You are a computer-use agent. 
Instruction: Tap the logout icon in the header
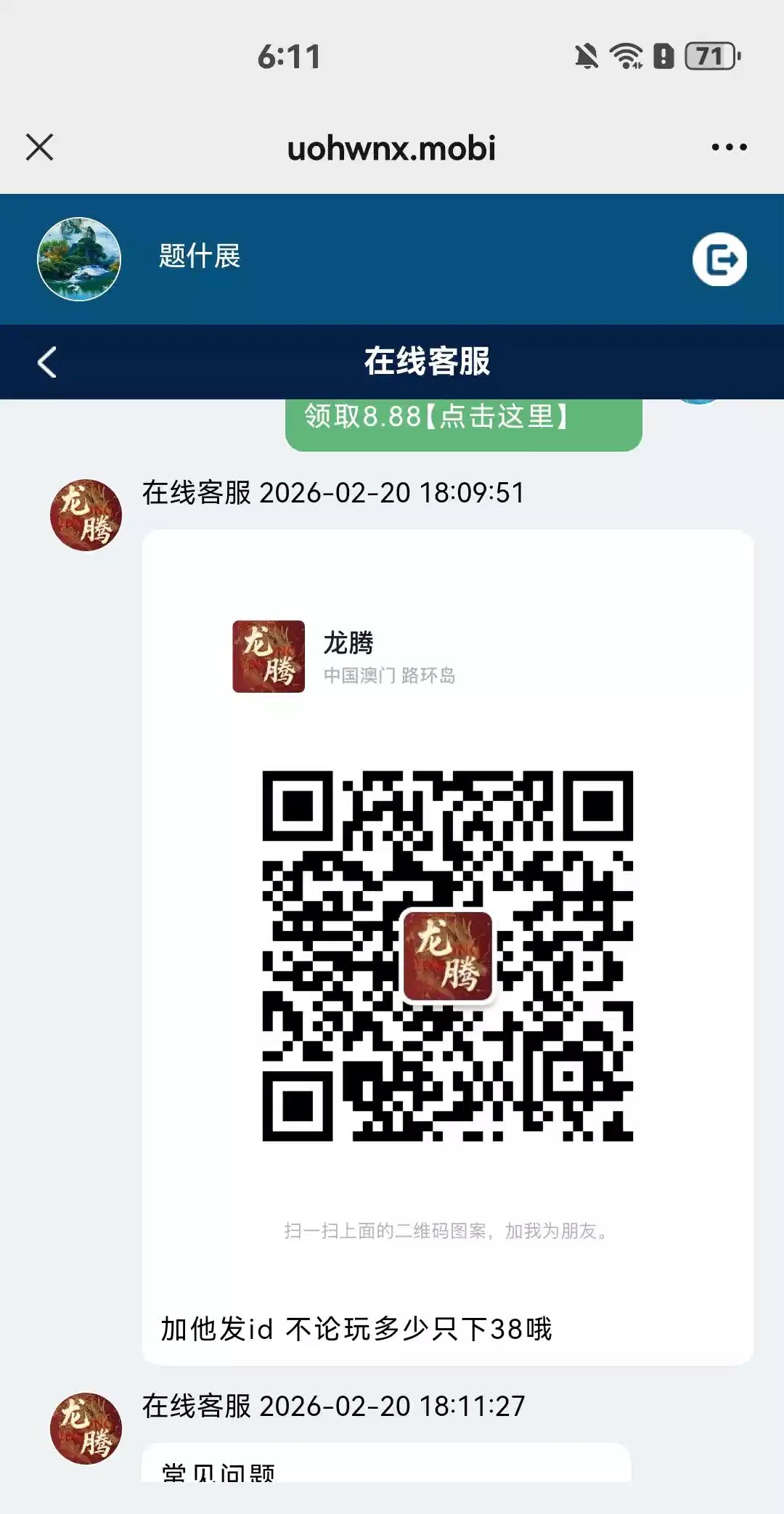(719, 259)
